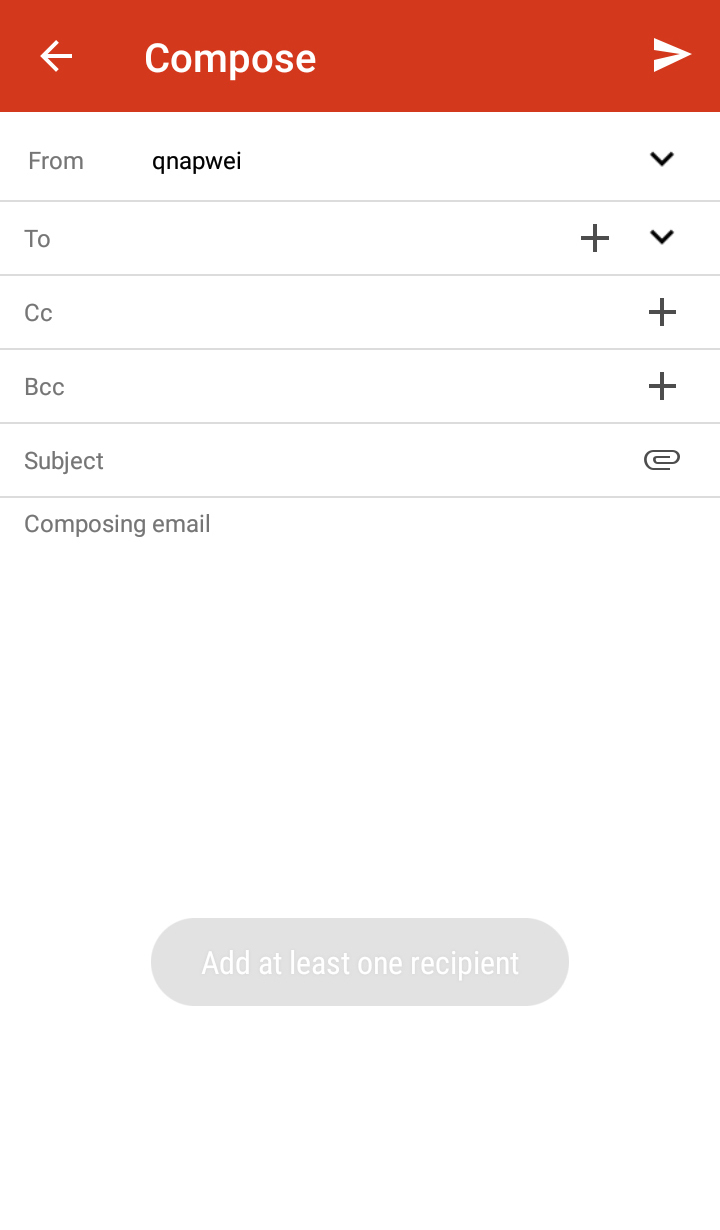
Task: Add a Cc contact with the plus icon
Action: pos(662,312)
